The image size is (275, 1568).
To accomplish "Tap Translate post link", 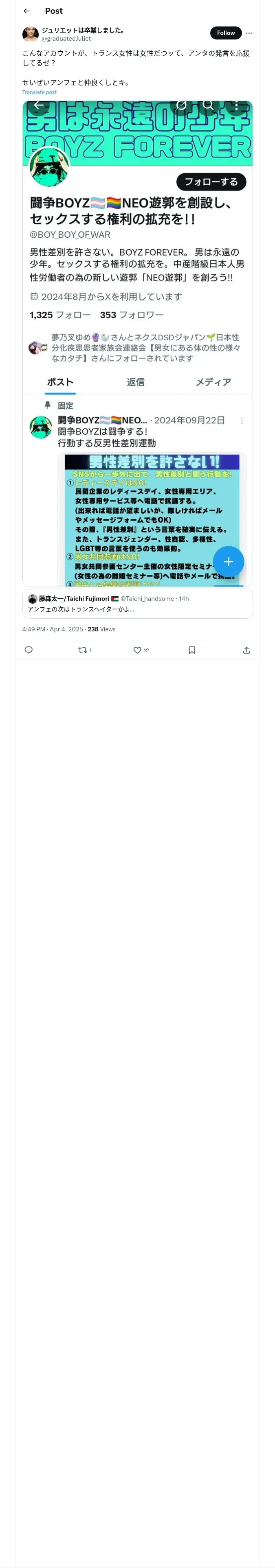I will tap(40, 92).
